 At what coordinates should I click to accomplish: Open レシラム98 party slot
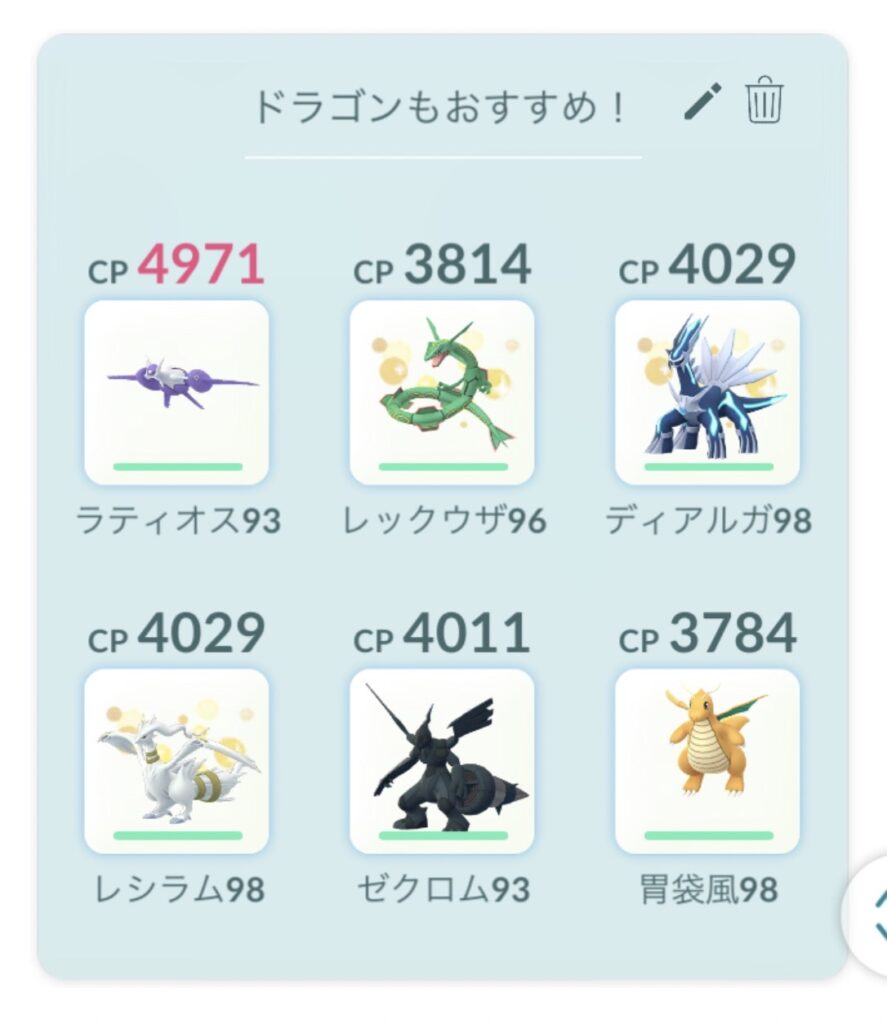click(177, 760)
